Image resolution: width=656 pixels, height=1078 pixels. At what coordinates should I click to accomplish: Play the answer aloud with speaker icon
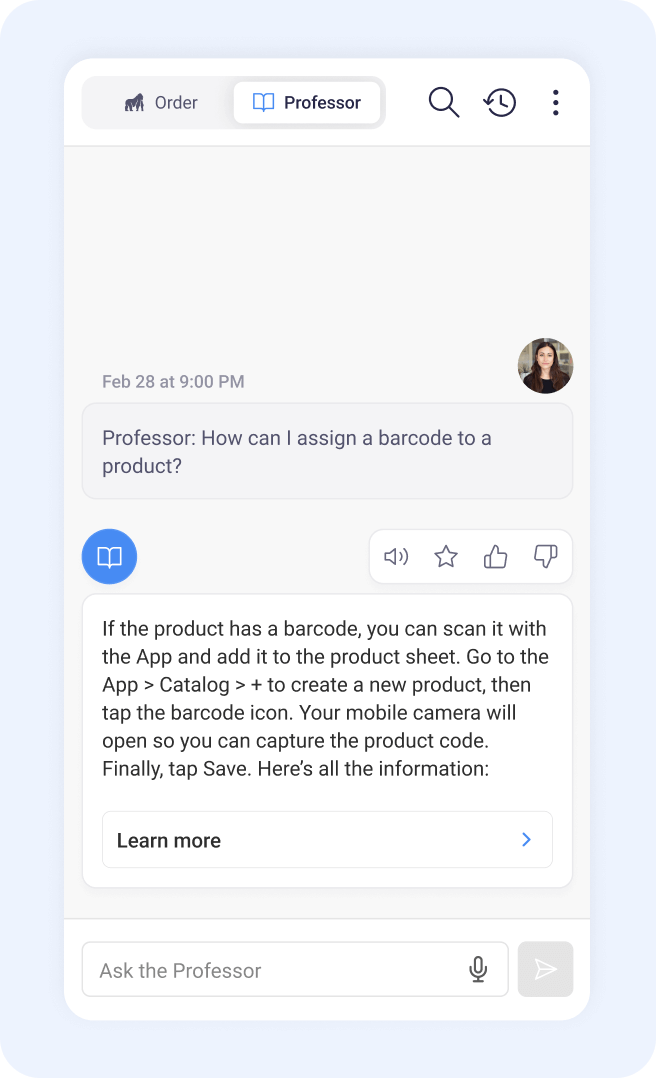396,556
